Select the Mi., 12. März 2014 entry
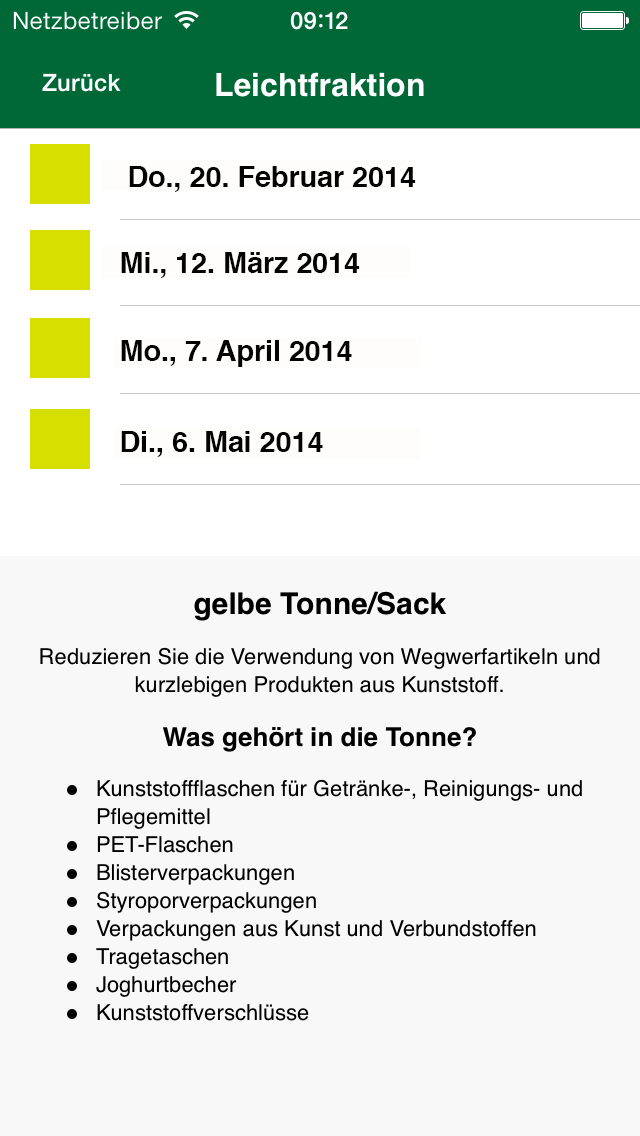The image size is (640, 1136). [320, 262]
